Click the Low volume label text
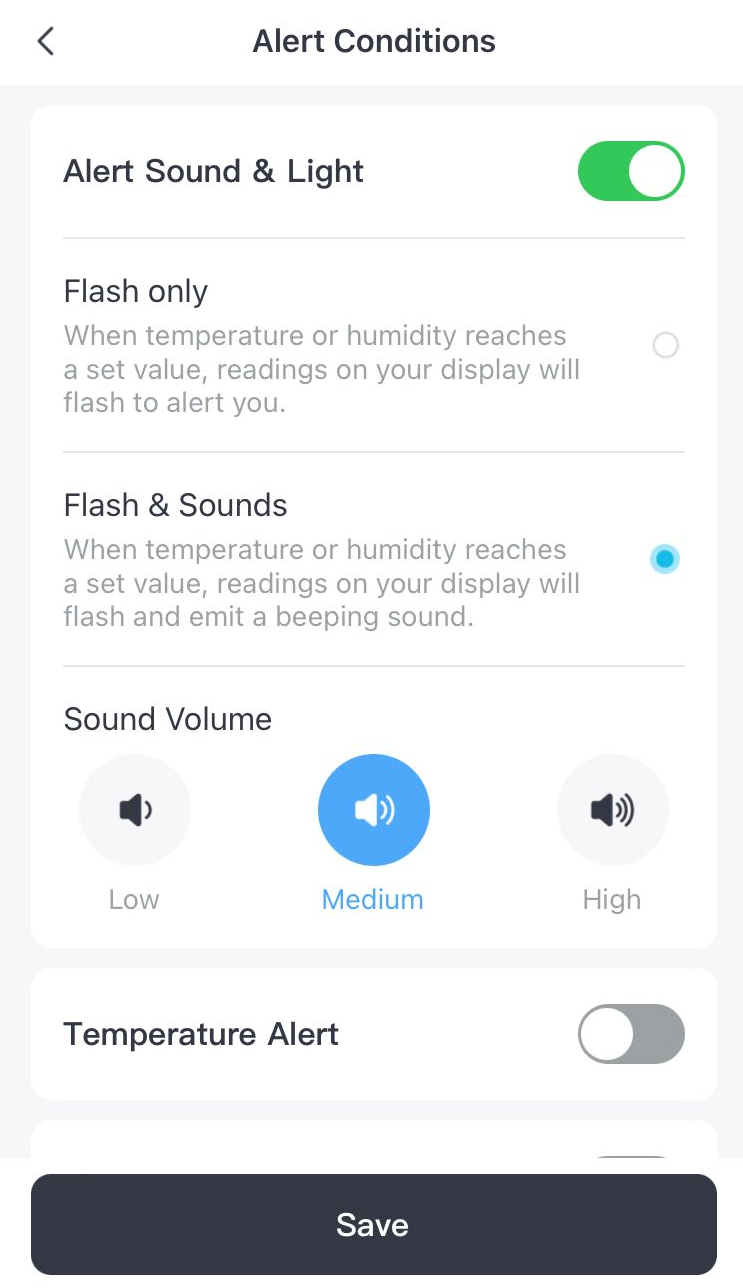The height and width of the screenshot is (1288, 743). click(134, 899)
